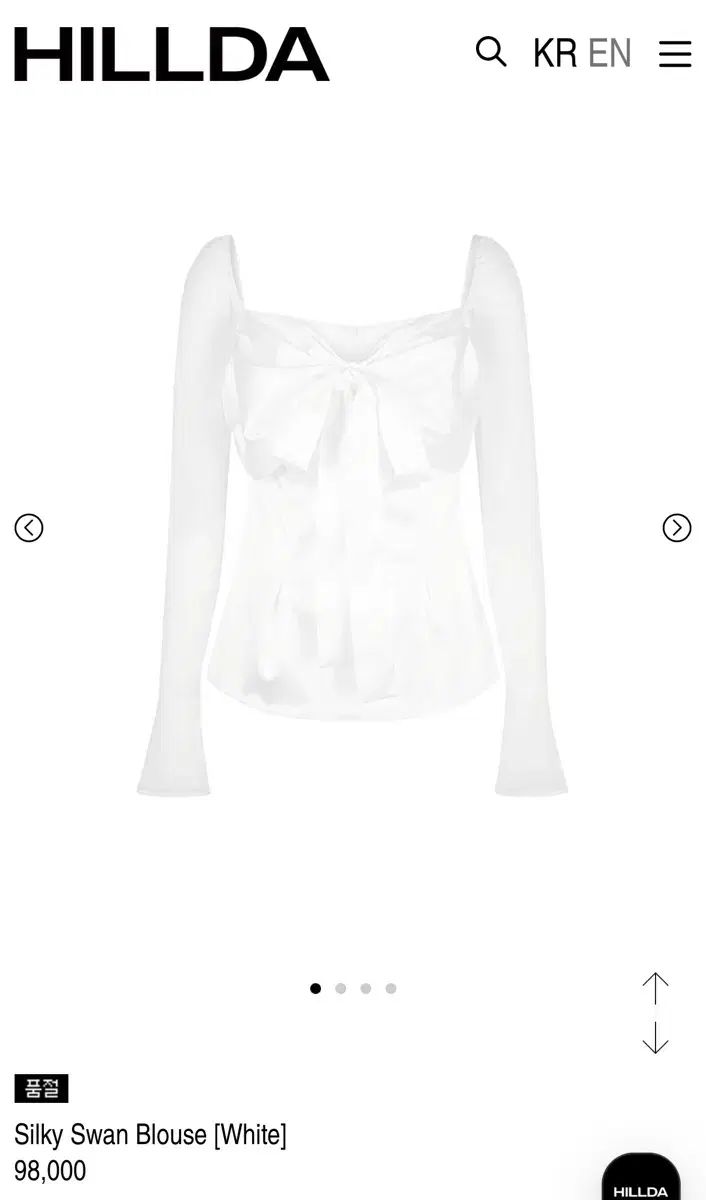Show next product image with right arrow
The image size is (706, 1200).
click(677, 527)
